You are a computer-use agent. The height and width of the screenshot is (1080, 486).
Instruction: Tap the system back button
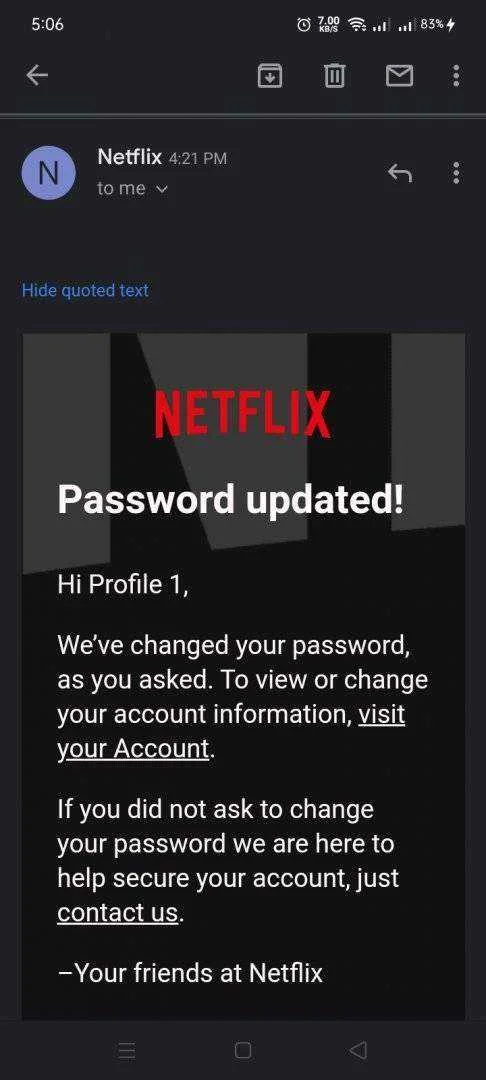click(357, 1050)
